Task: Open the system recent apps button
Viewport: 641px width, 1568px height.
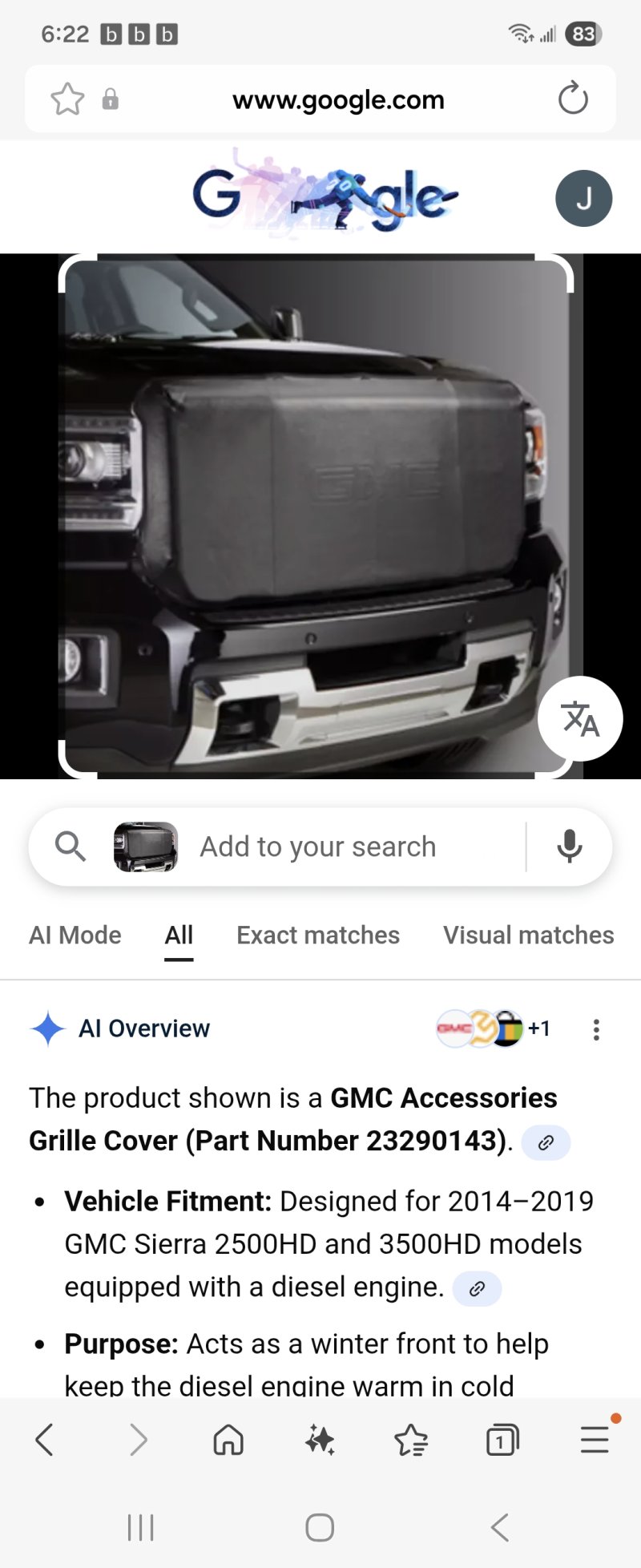Action: click(x=141, y=1527)
